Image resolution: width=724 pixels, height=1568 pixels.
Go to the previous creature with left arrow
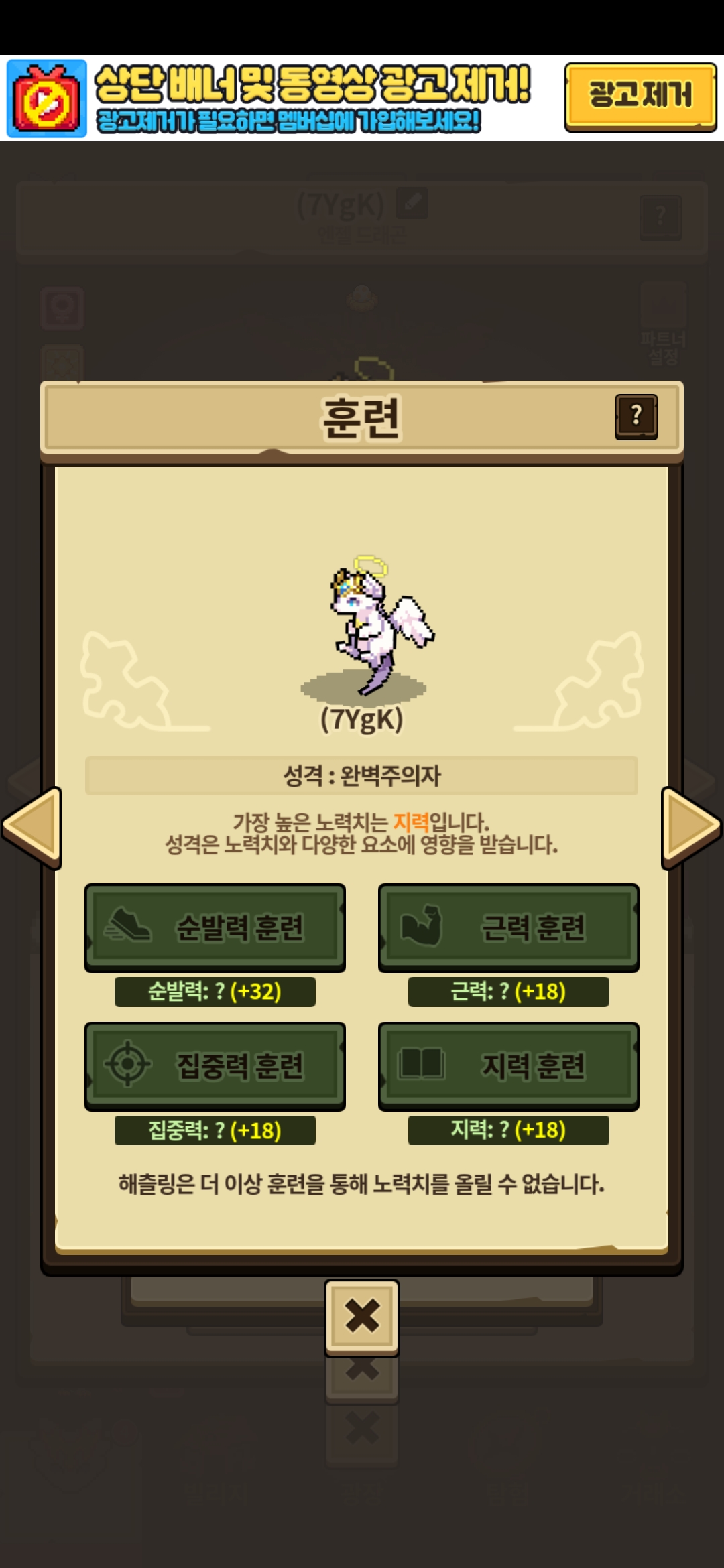coord(32,827)
